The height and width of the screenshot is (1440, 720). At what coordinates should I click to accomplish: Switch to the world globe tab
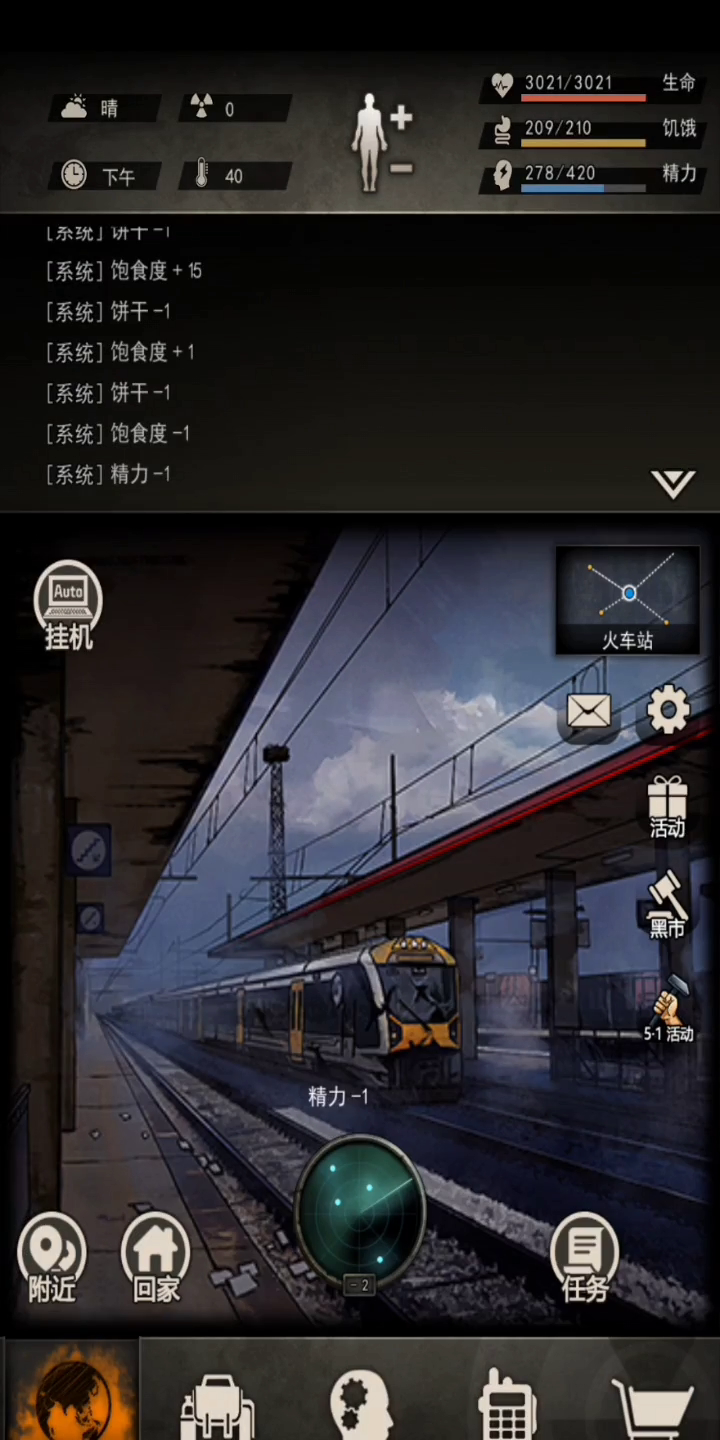[x=72, y=1395]
